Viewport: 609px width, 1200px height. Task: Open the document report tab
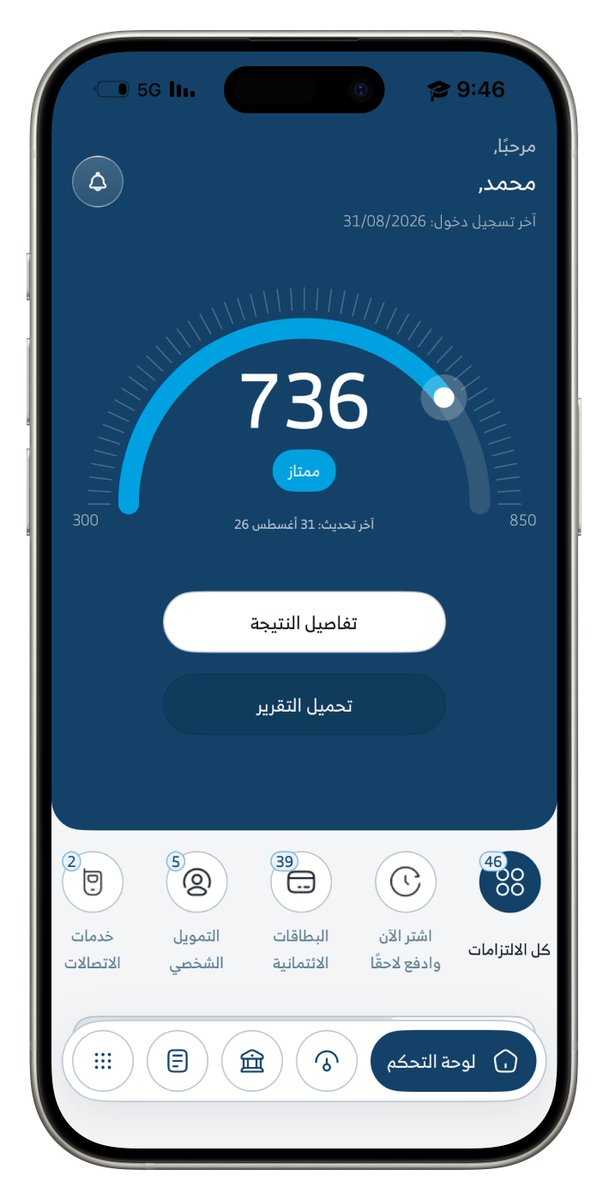tap(177, 1061)
